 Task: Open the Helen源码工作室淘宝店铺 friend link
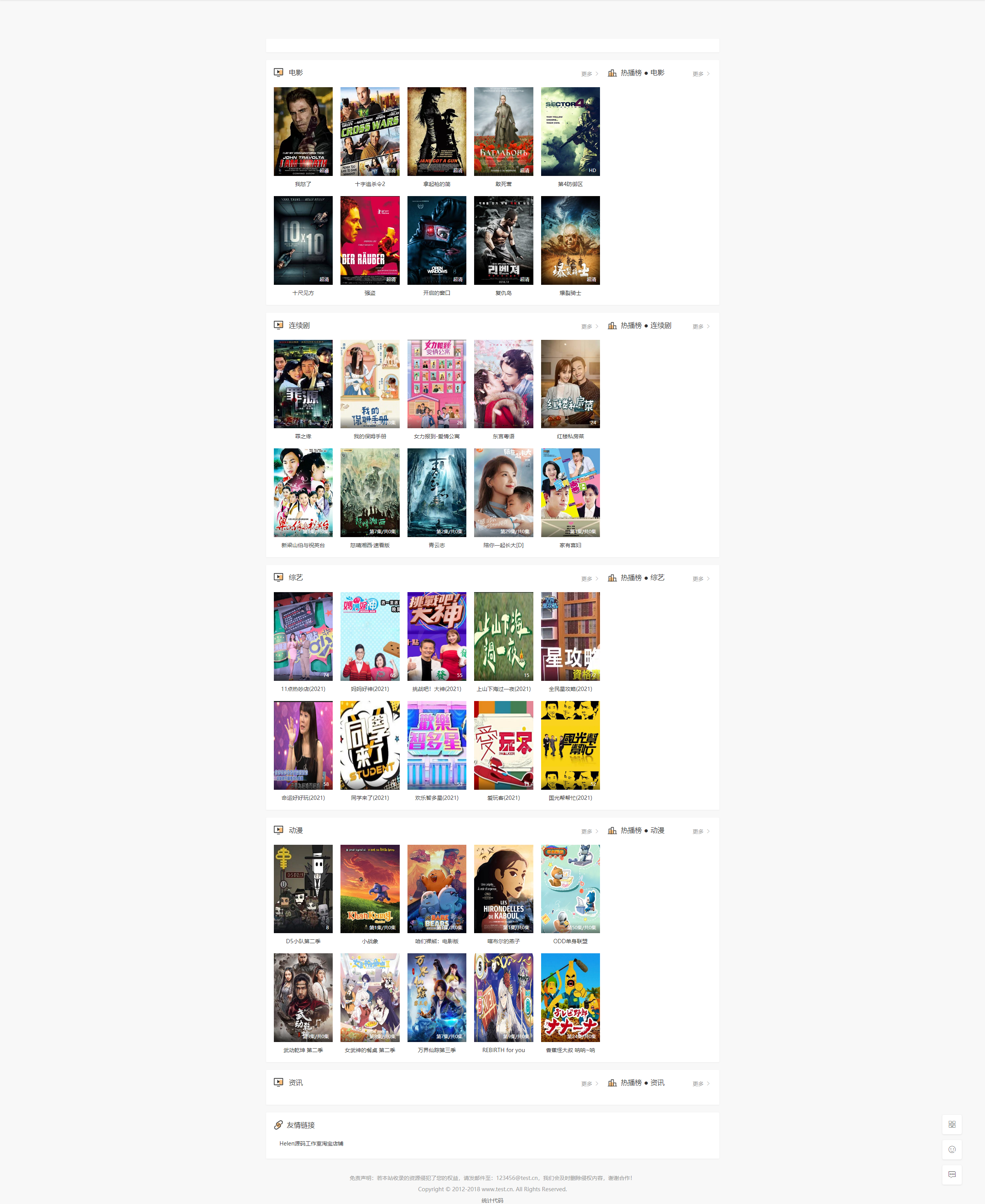[311, 1143]
